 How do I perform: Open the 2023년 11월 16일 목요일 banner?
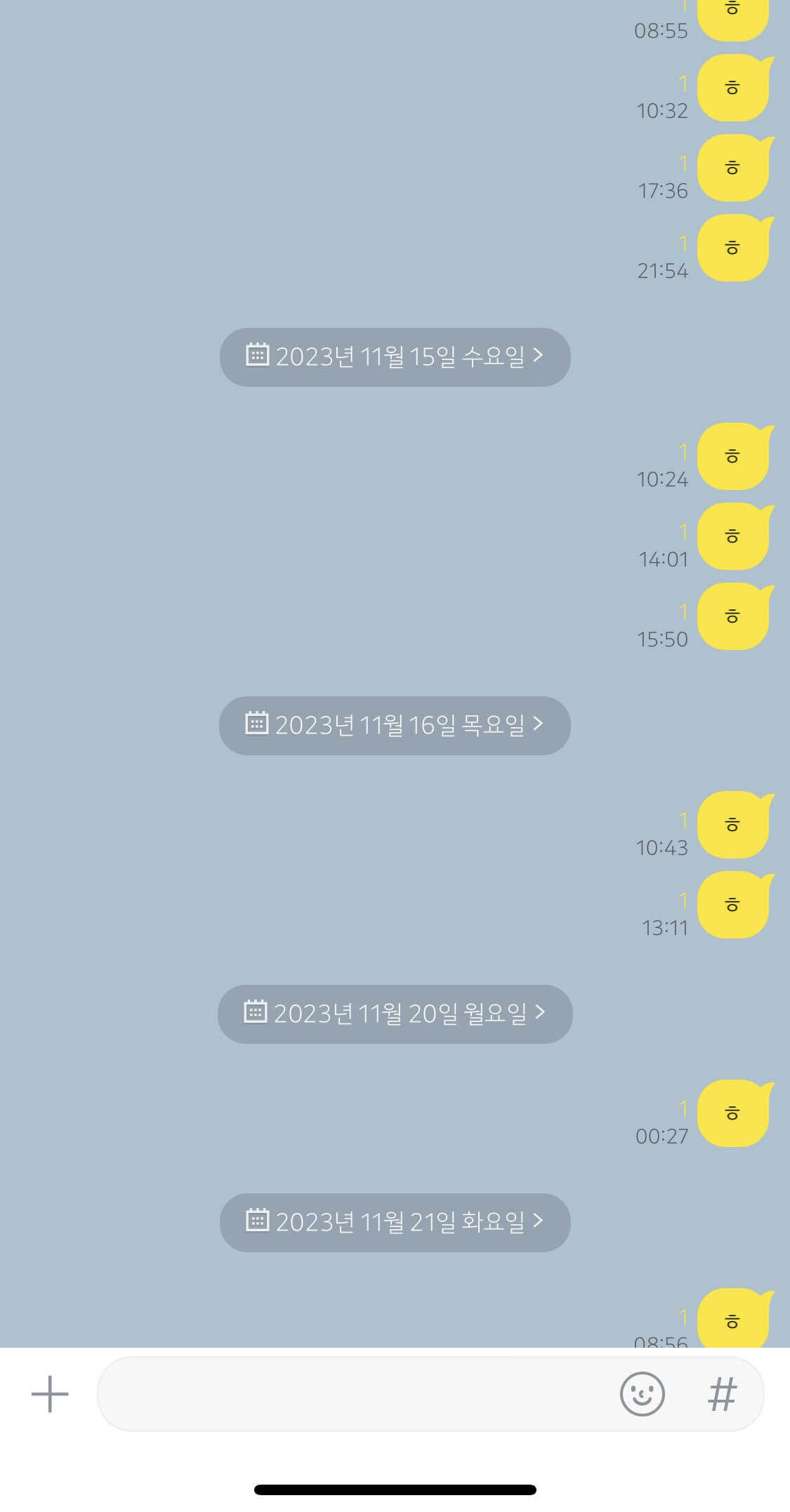tap(395, 725)
